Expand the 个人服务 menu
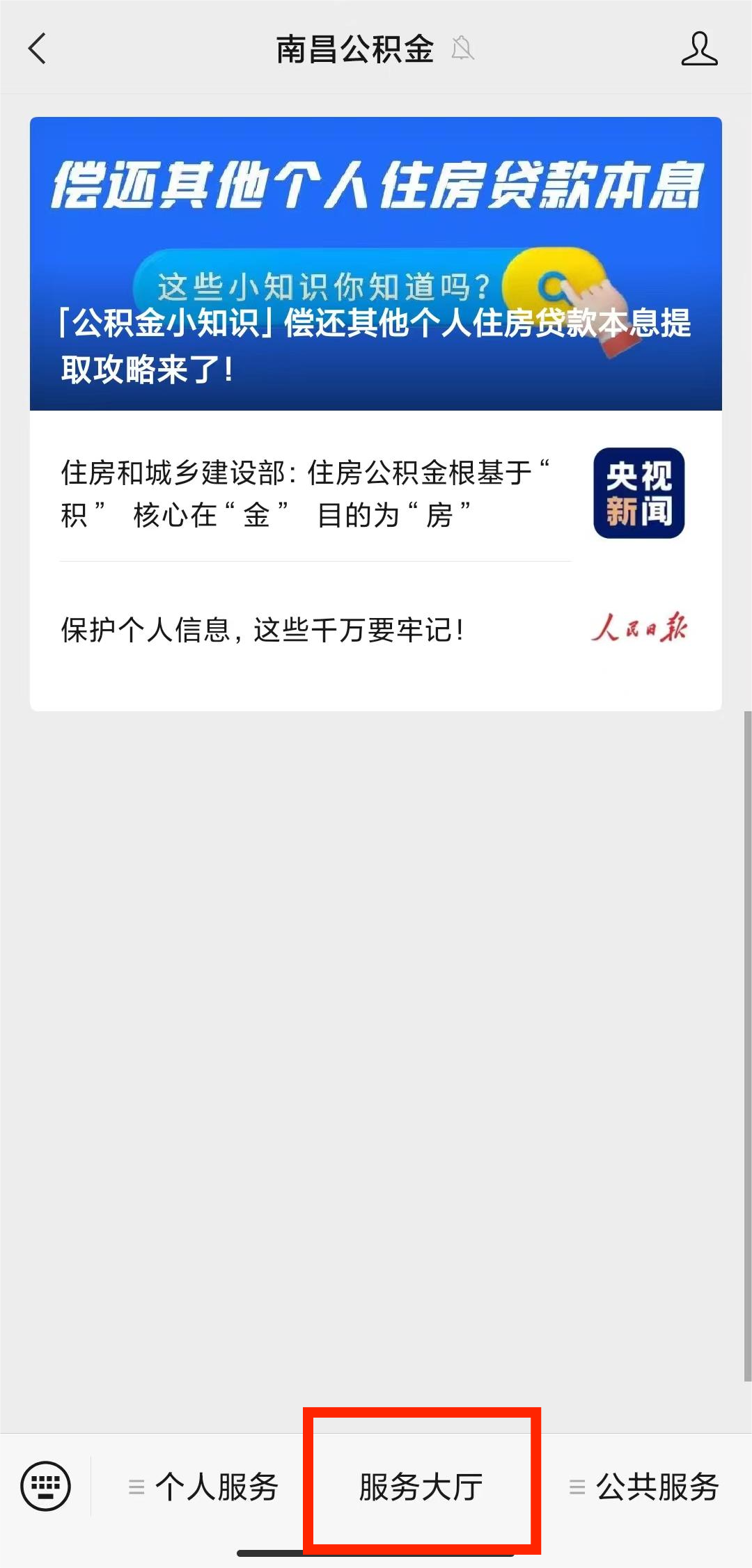752x1568 pixels. click(x=204, y=1487)
